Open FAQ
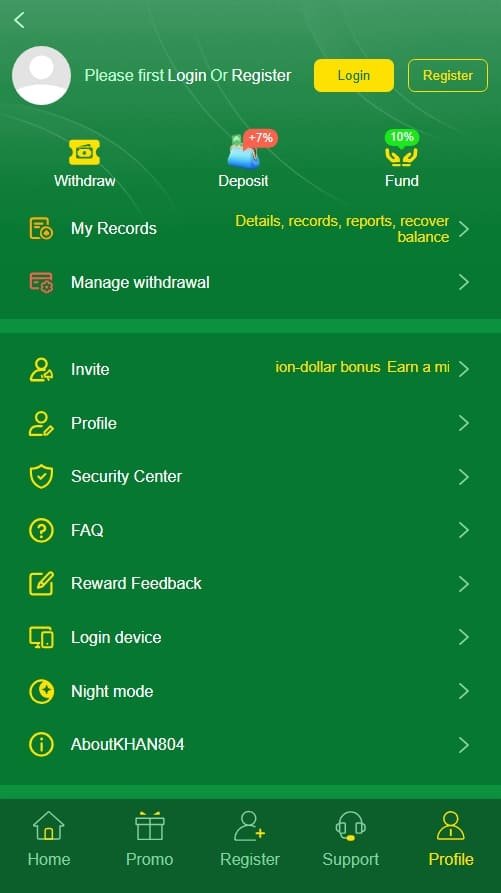Screen dimensions: 501x893 [250, 530]
